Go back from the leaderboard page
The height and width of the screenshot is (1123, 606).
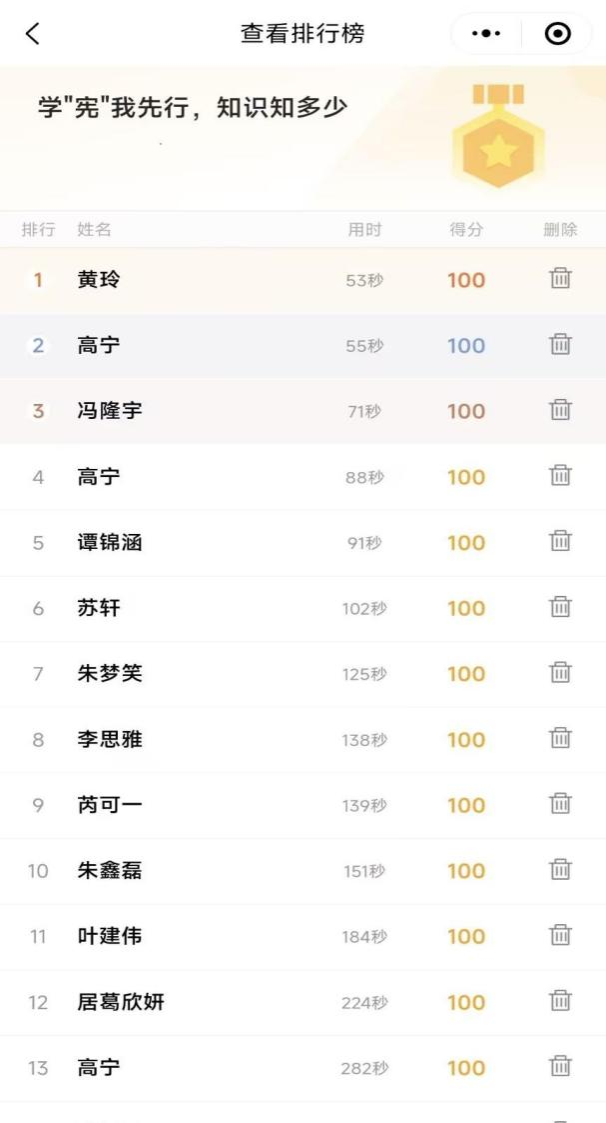click(33, 34)
